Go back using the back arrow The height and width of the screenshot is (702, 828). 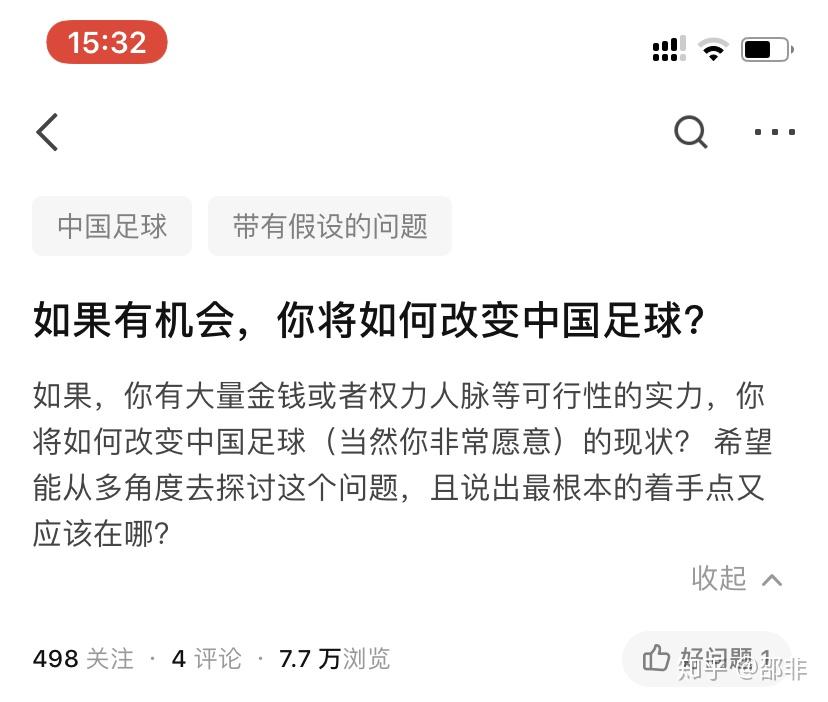coord(47,132)
